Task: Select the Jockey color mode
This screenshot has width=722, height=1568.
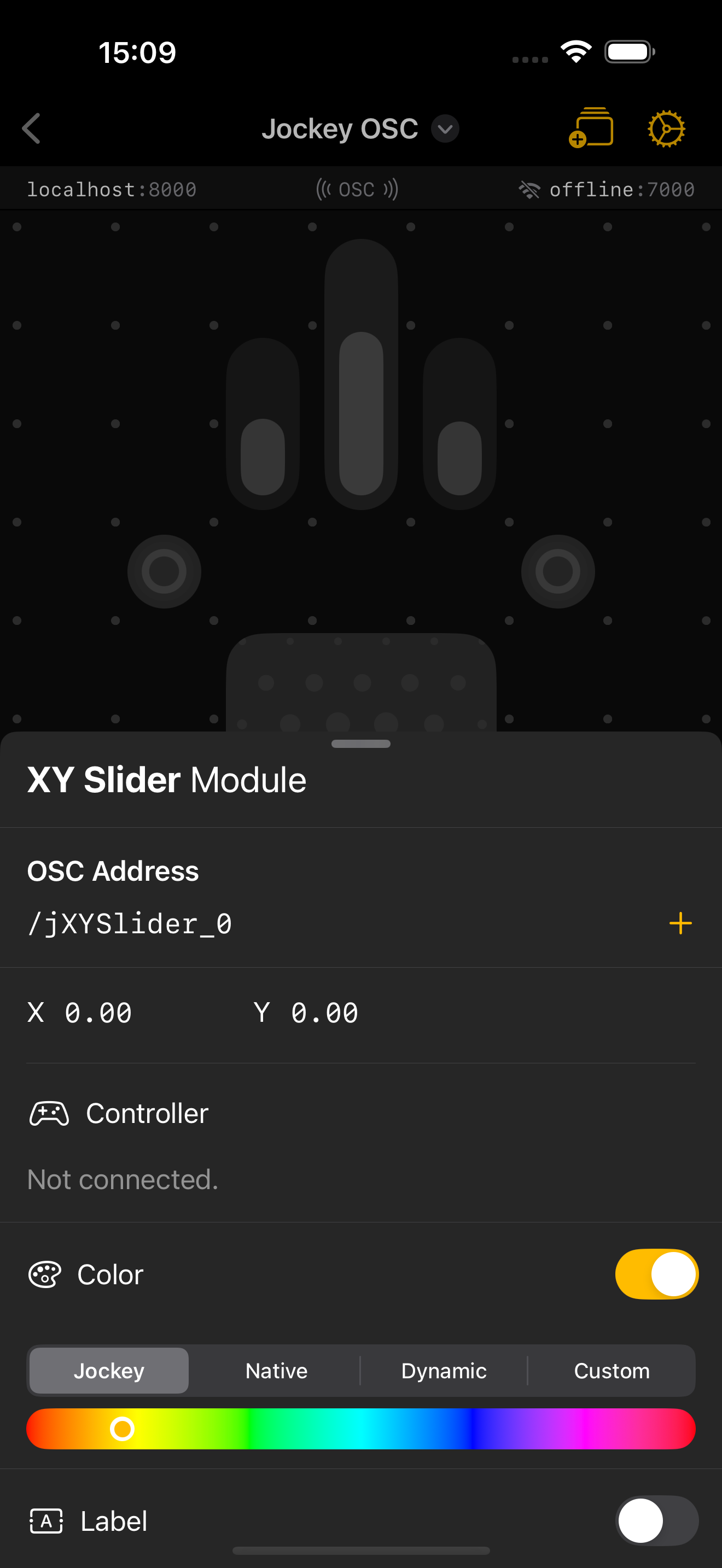Action: 109,1371
